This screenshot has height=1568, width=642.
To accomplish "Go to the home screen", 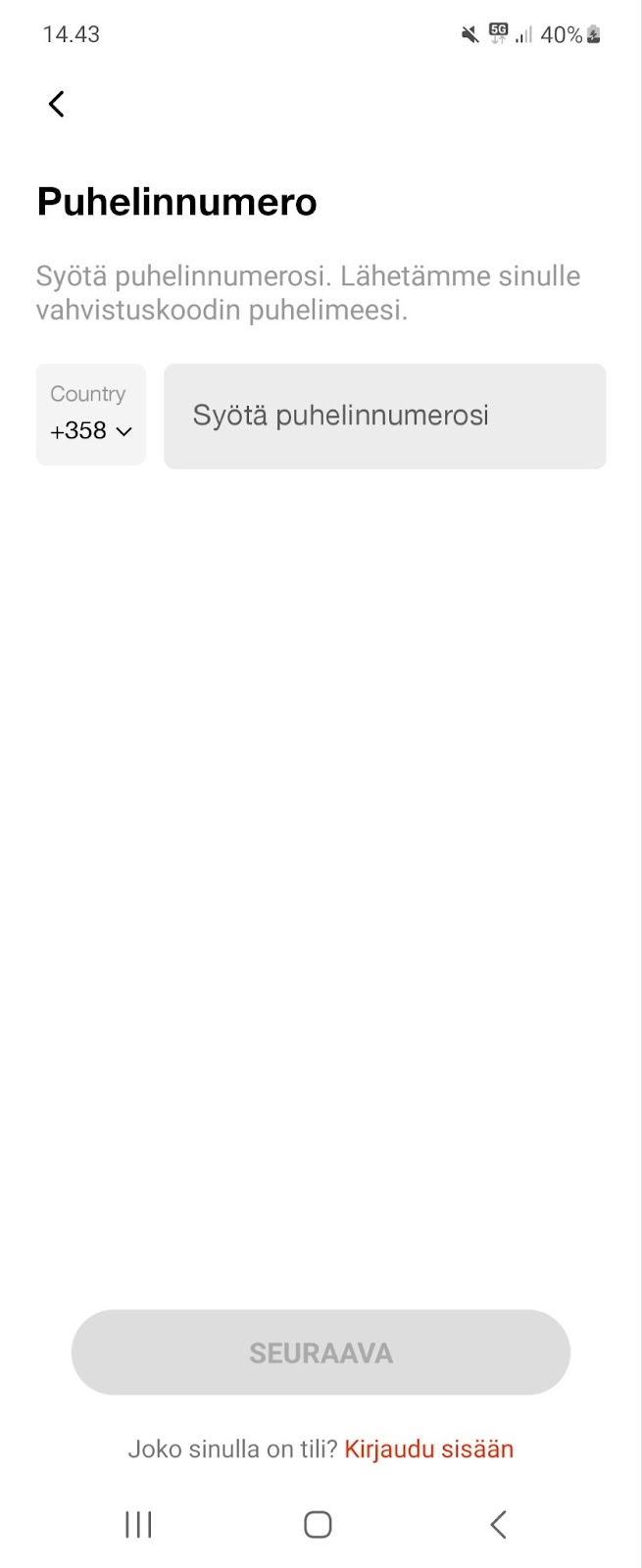I will click(318, 1524).
